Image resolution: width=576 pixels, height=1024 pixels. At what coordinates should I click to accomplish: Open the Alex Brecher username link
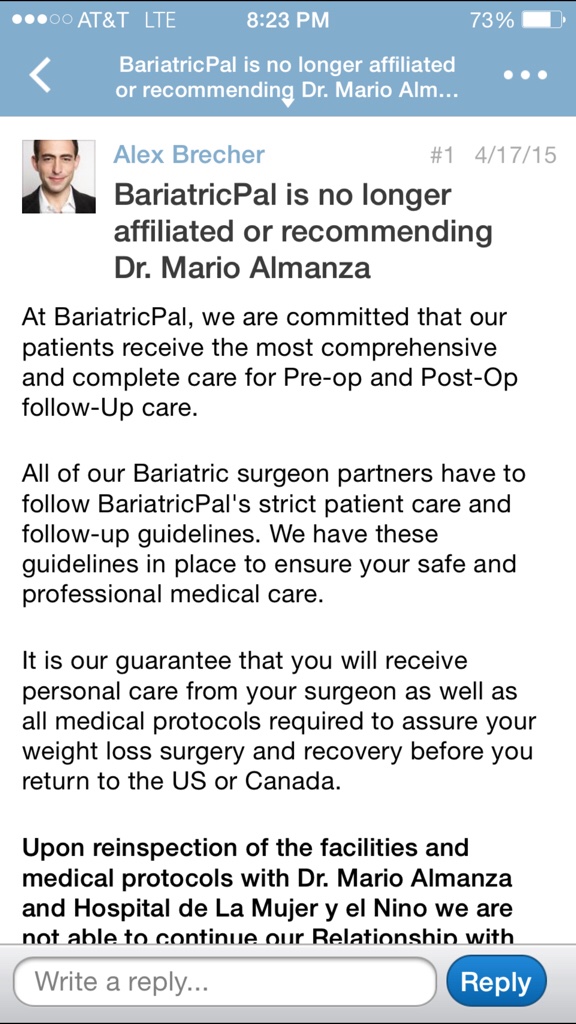pyautogui.click(x=189, y=155)
